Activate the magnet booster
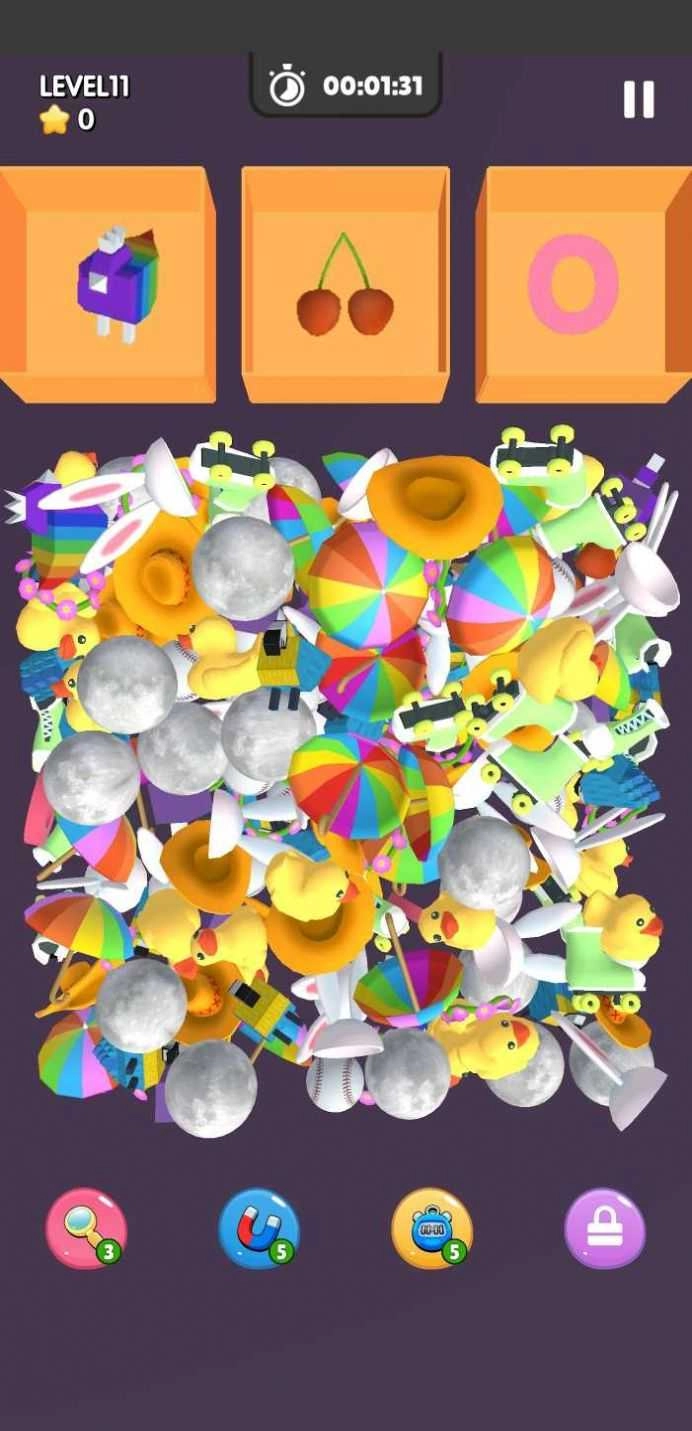Screen dimensions: 692x1431 [258, 1228]
